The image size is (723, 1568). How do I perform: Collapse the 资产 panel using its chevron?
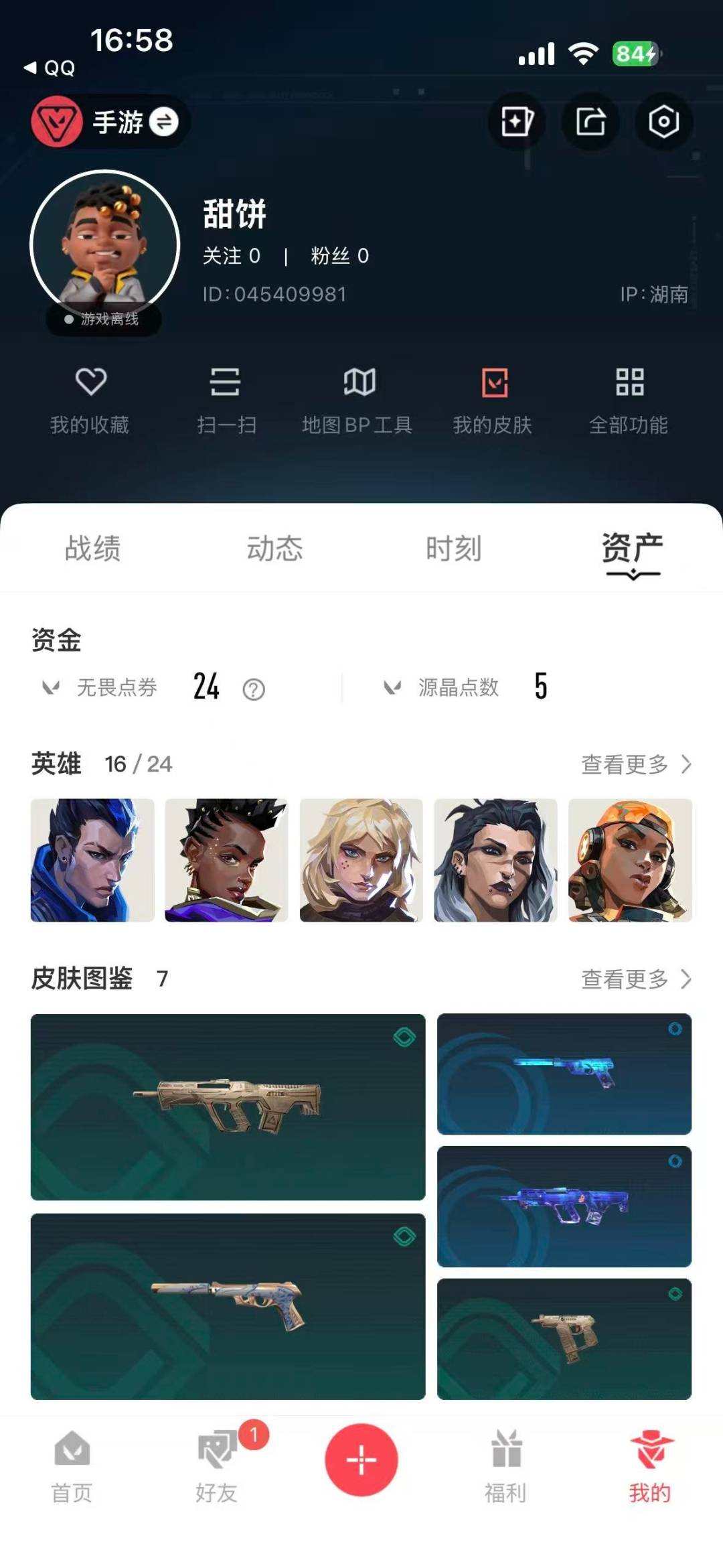[x=632, y=575]
